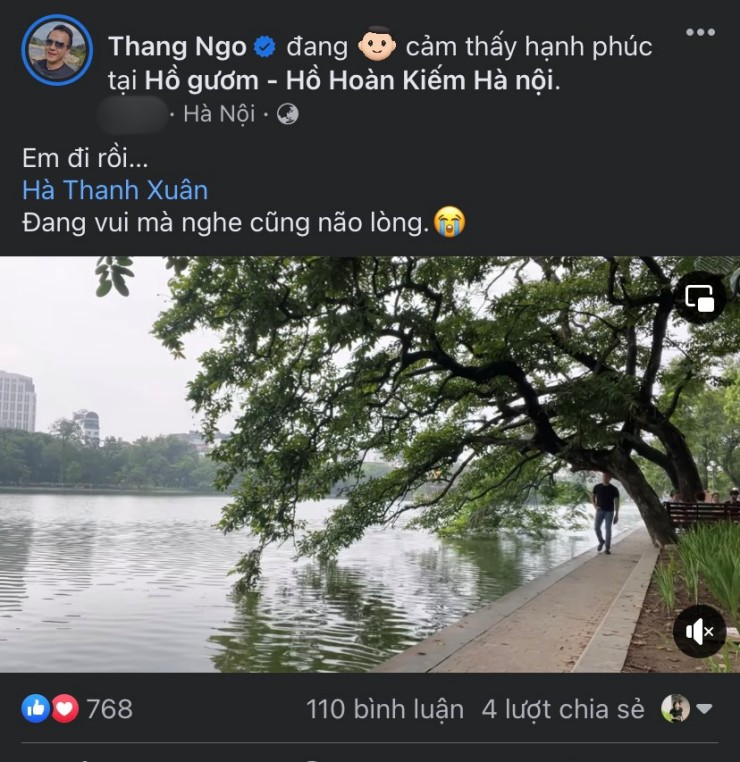Open the Hồ gươm - Hồ Hoàn Kiếm location
This screenshot has width=740, height=762.
[x=350, y=81]
